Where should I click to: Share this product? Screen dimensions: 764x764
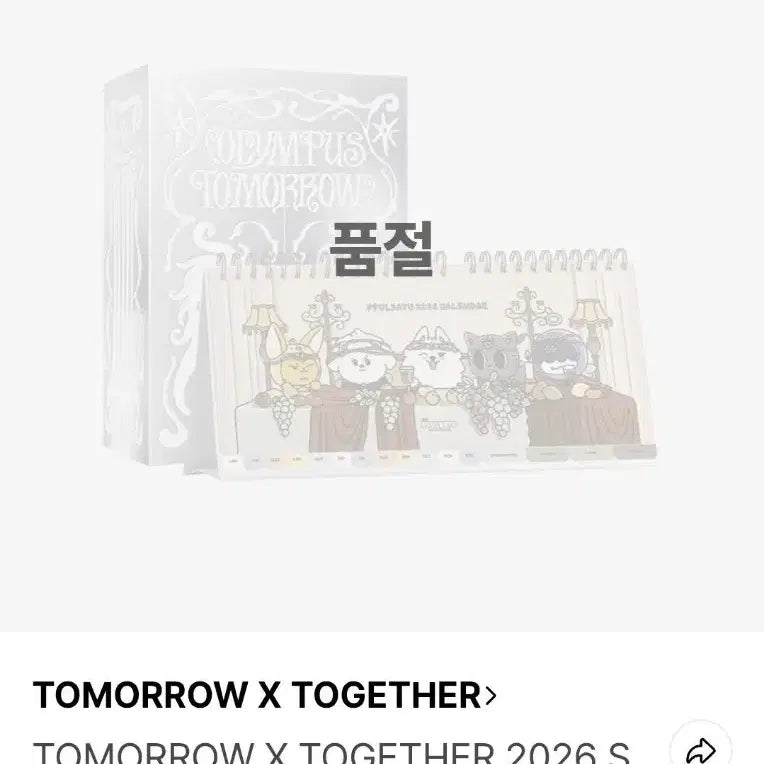click(x=701, y=751)
